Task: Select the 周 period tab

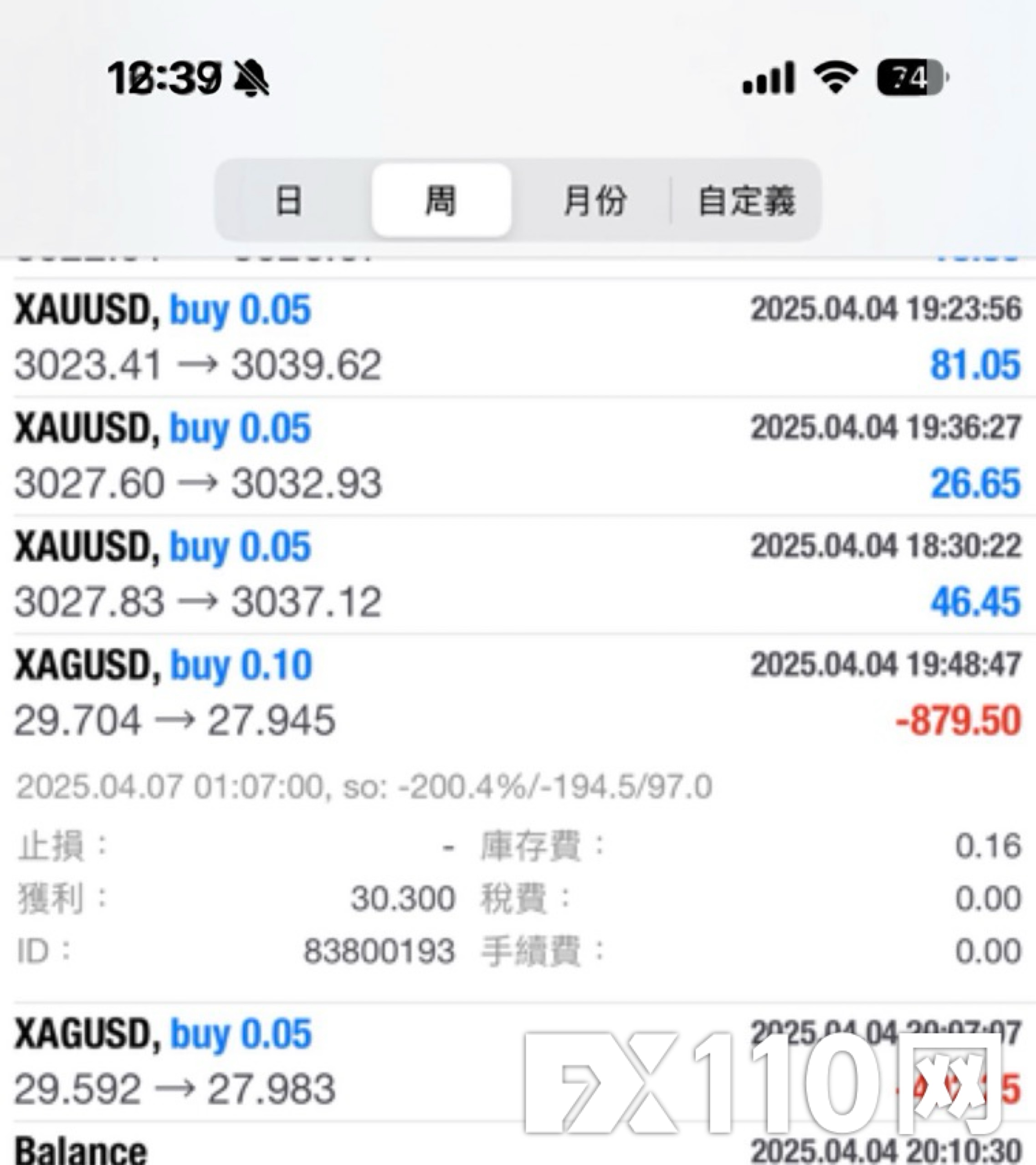Action: pyautogui.click(x=441, y=201)
